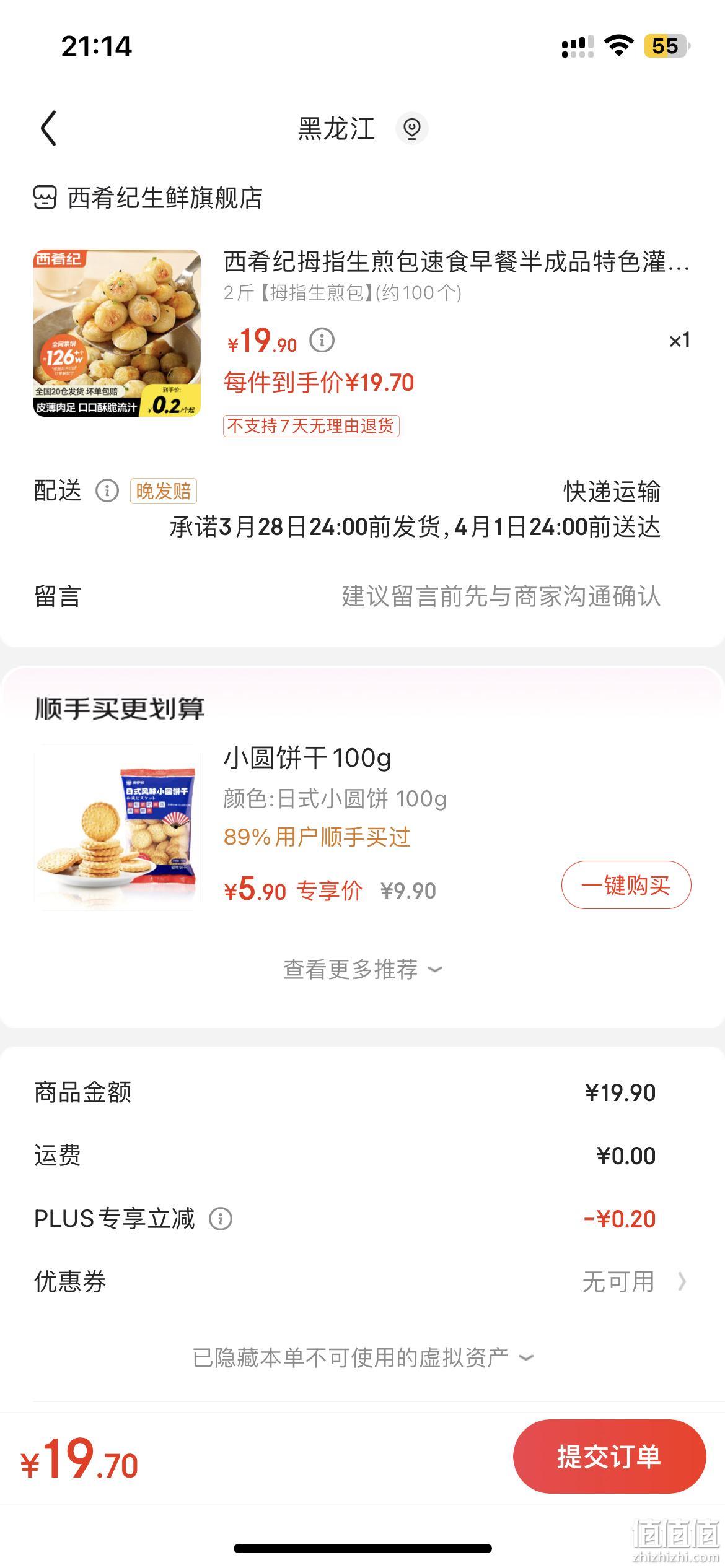The width and height of the screenshot is (725, 1568).
Task: Show info about PLUS专享立减
Action: coord(221,1219)
